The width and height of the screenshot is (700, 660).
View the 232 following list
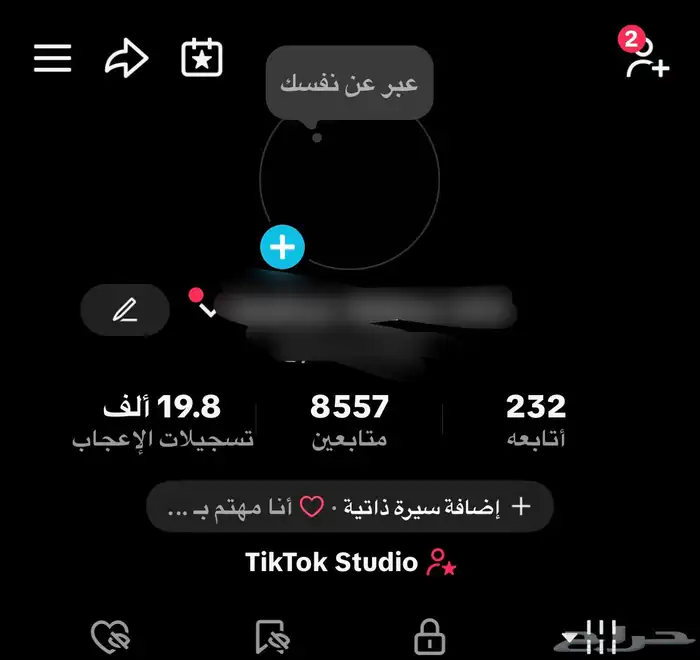click(535, 420)
